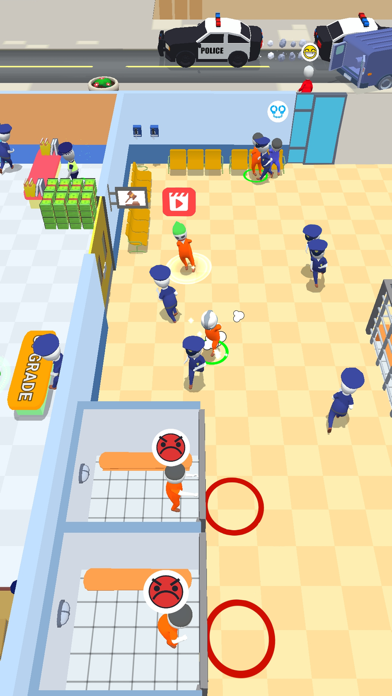Tap the red video reward icon
Viewport: 392px width, 696px height.
179,202
